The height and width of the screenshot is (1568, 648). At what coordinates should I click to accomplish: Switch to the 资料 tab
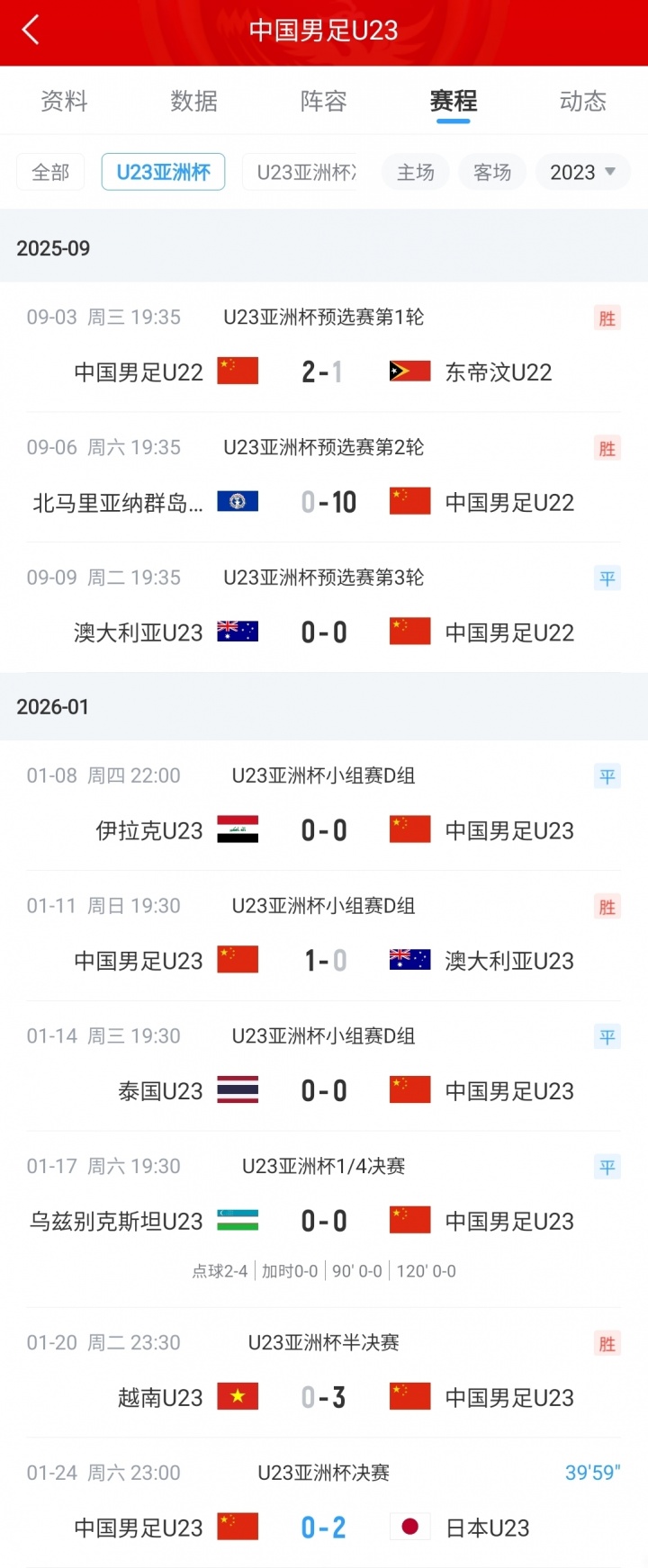tap(64, 101)
